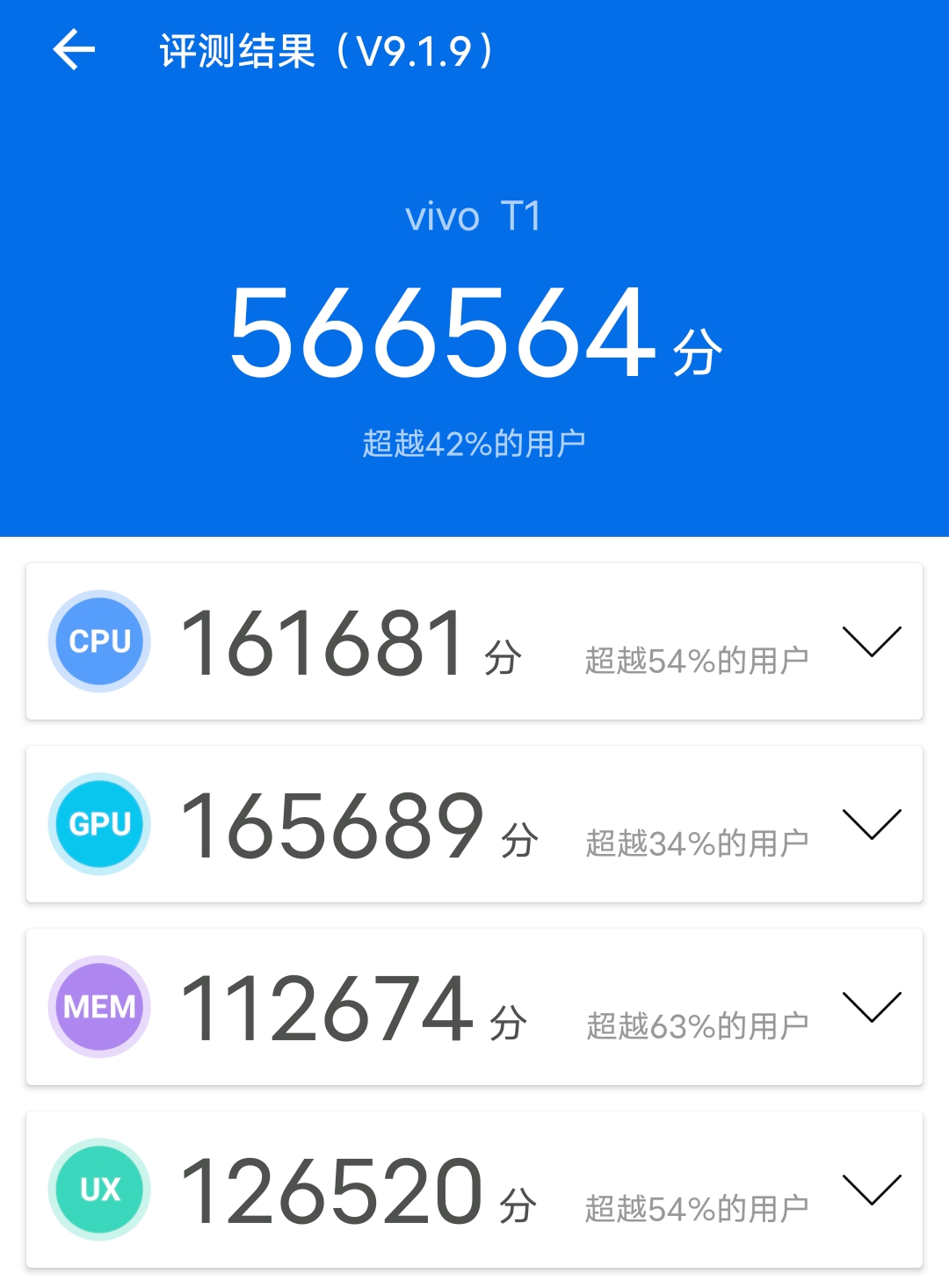The height and width of the screenshot is (1288, 949).
Task: Click the purple MEM circle emblem
Action: point(99,1006)
